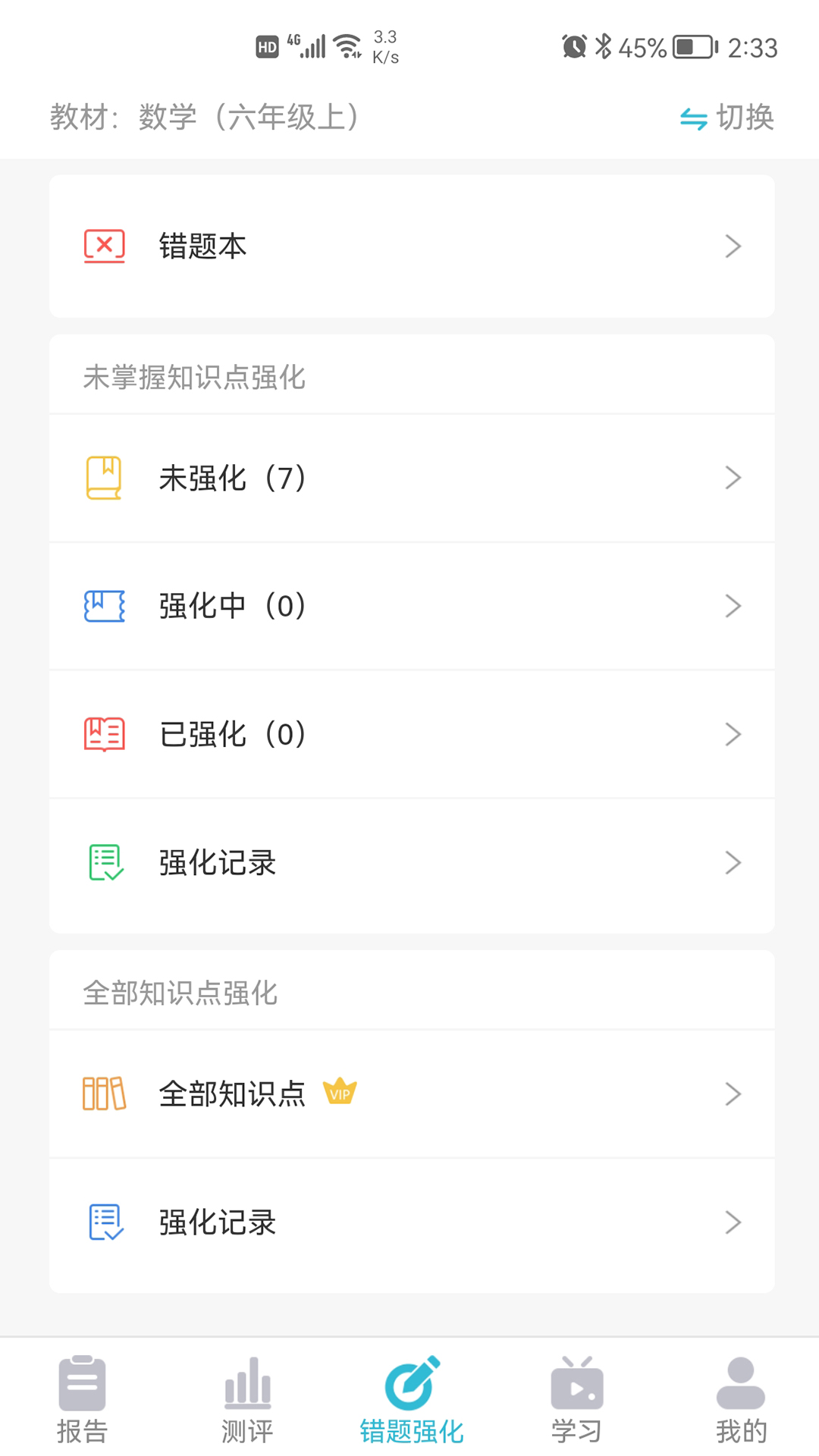Tap 切换 to switch the textbook

726,118
